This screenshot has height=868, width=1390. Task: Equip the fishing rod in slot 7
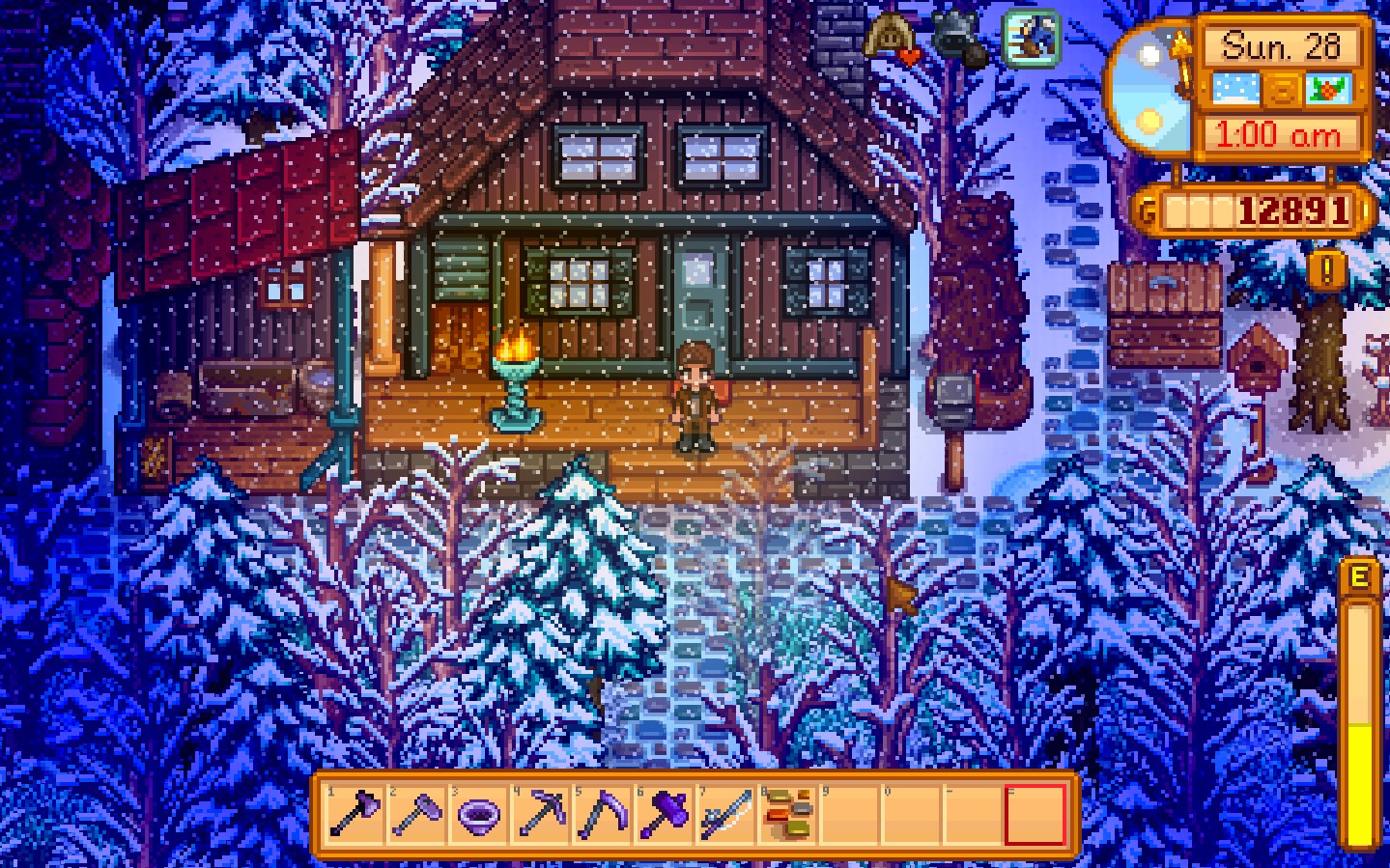(725, 814)
